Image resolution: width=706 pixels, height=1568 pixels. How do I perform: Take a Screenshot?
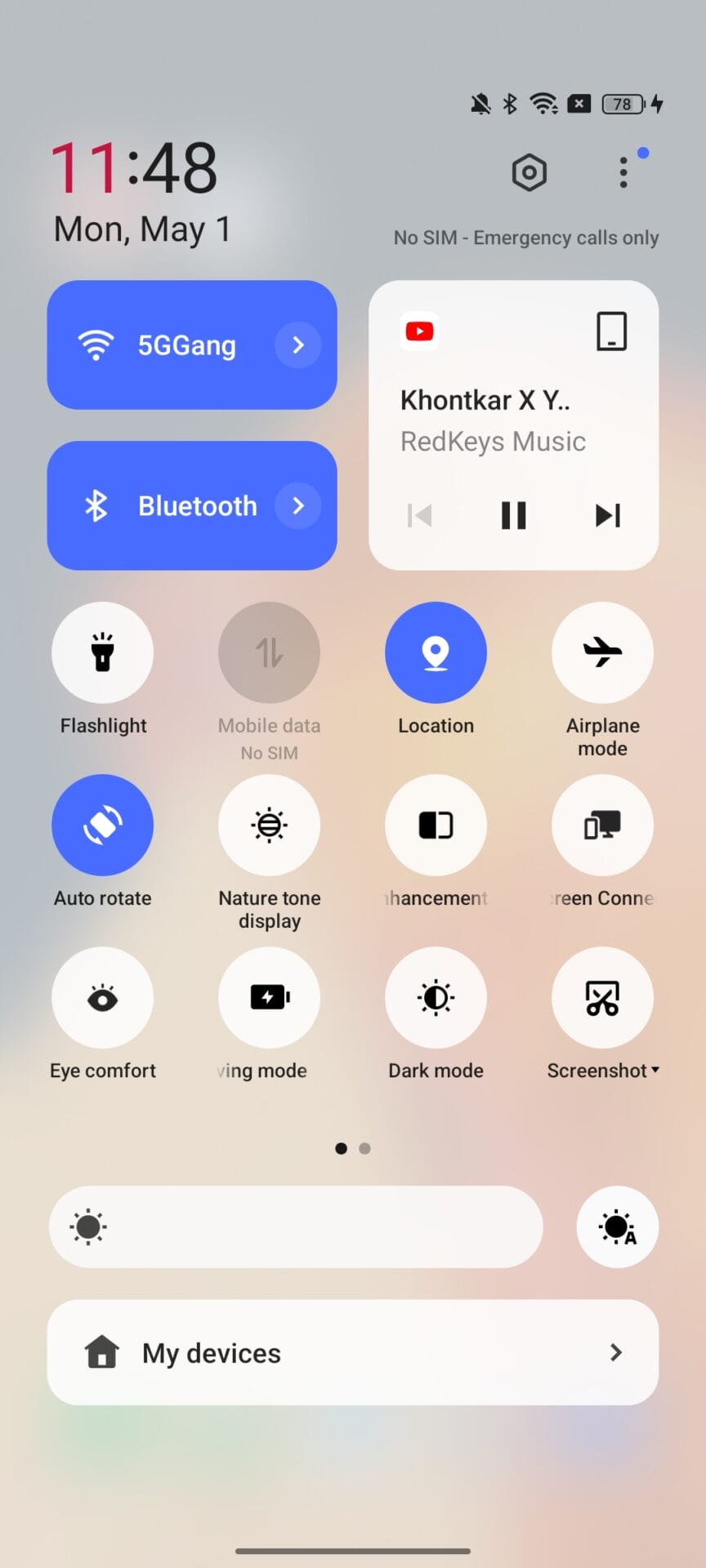(602, 997)
